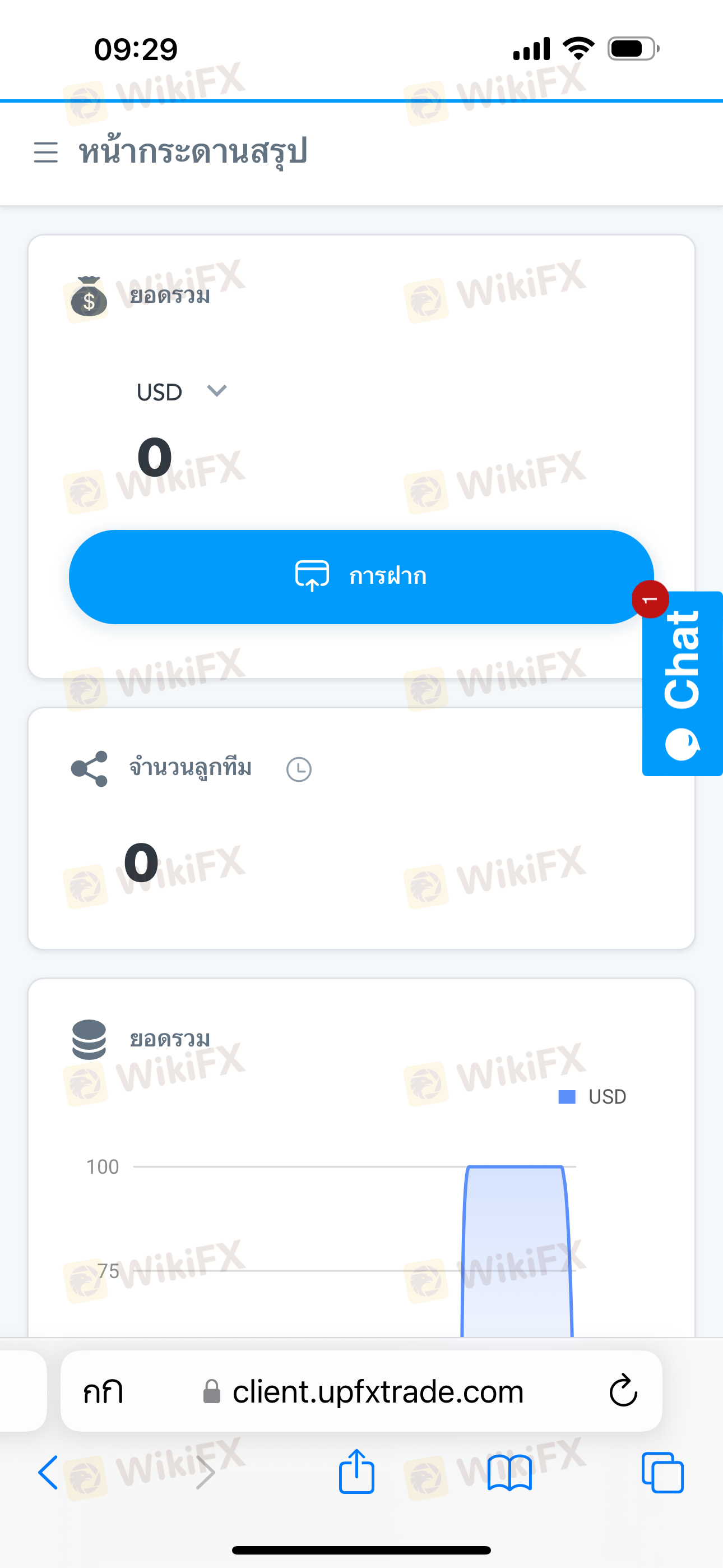Open Safari reader options กก
The height and width of the screenshot is (1568, 723).
click(x=104, y=1392)
